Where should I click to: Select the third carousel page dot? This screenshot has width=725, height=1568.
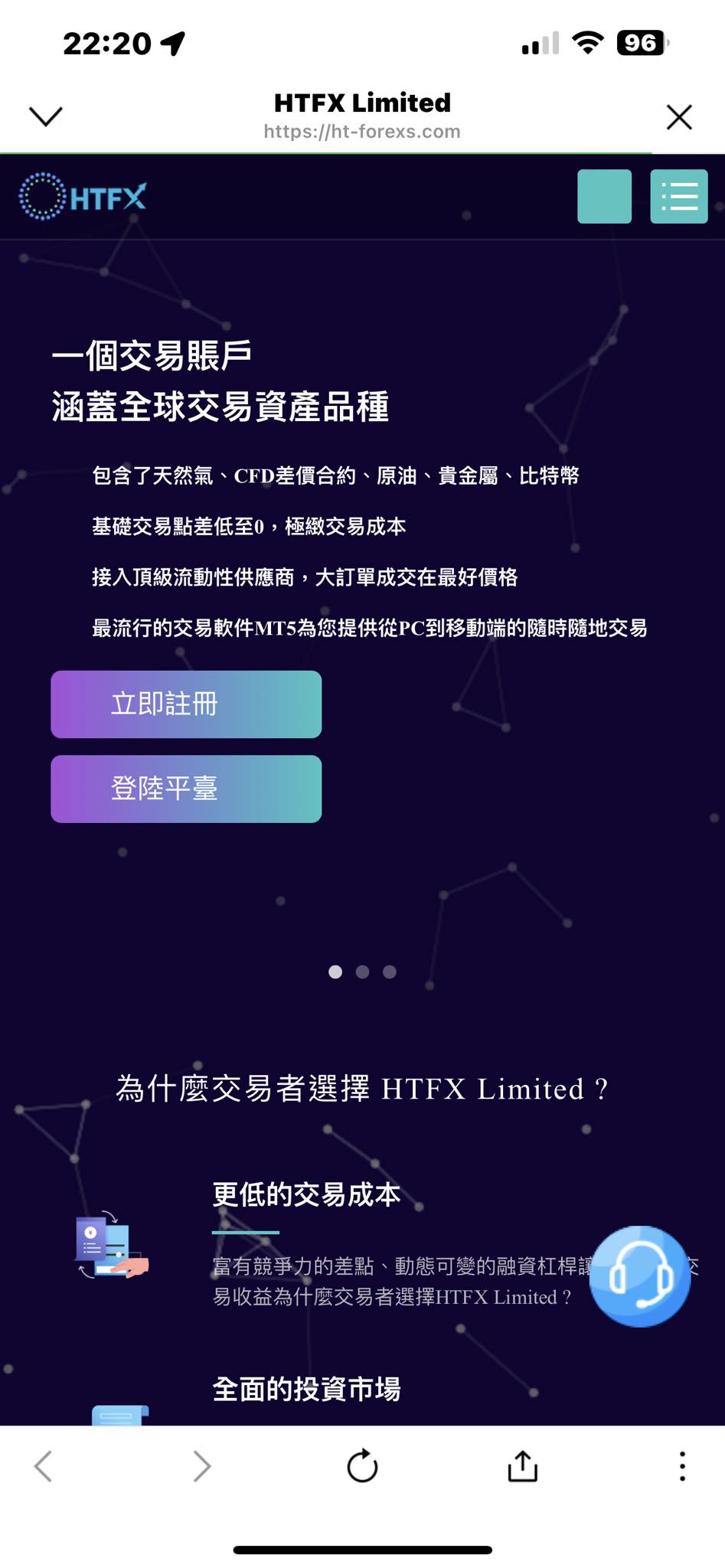390,972
